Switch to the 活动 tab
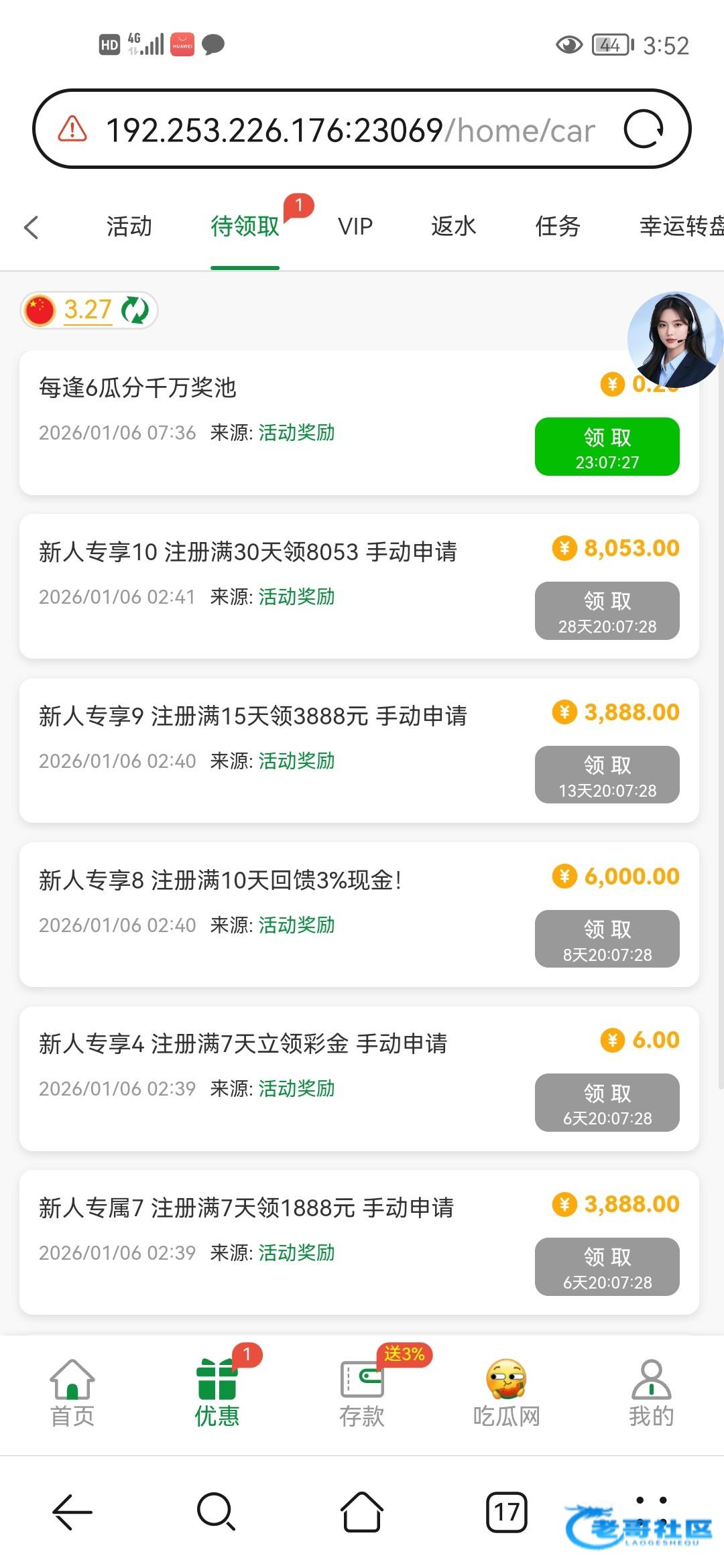 [129, 226]
